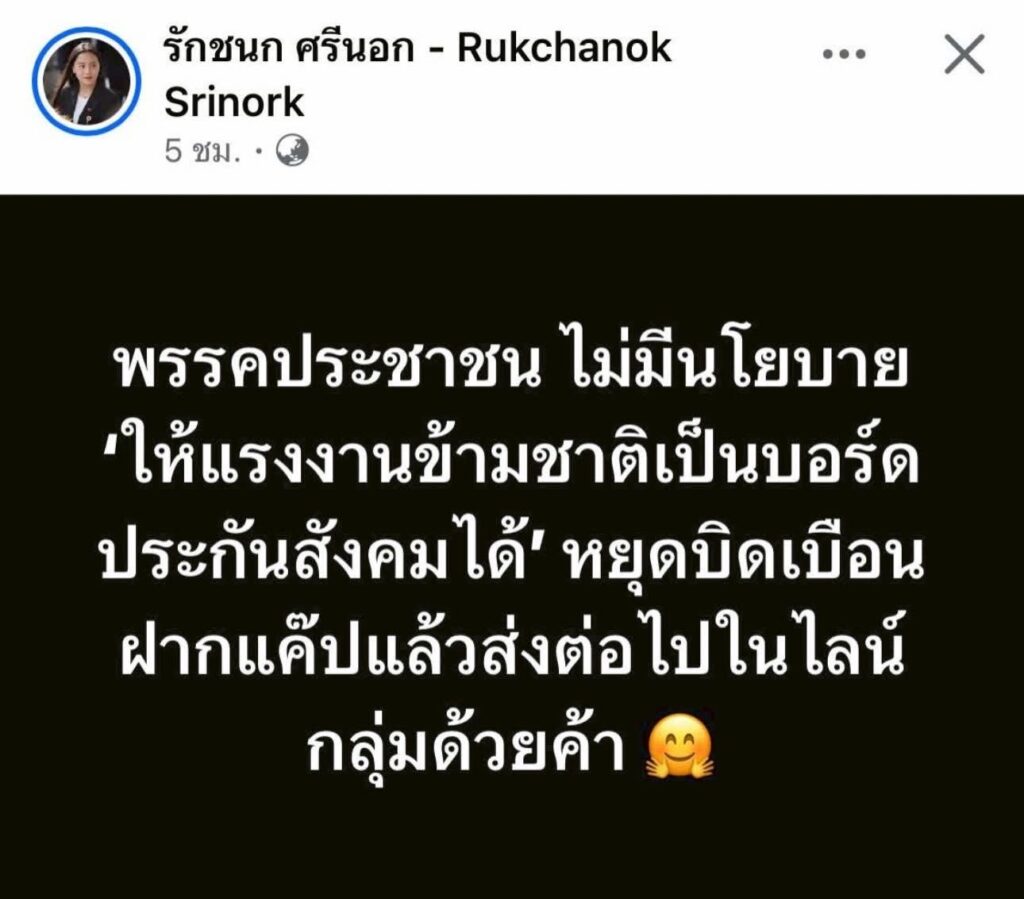The image size is (1024, 899).
Task: Open Rukchanok Srinork's profile picture
Action: [86, 80]
